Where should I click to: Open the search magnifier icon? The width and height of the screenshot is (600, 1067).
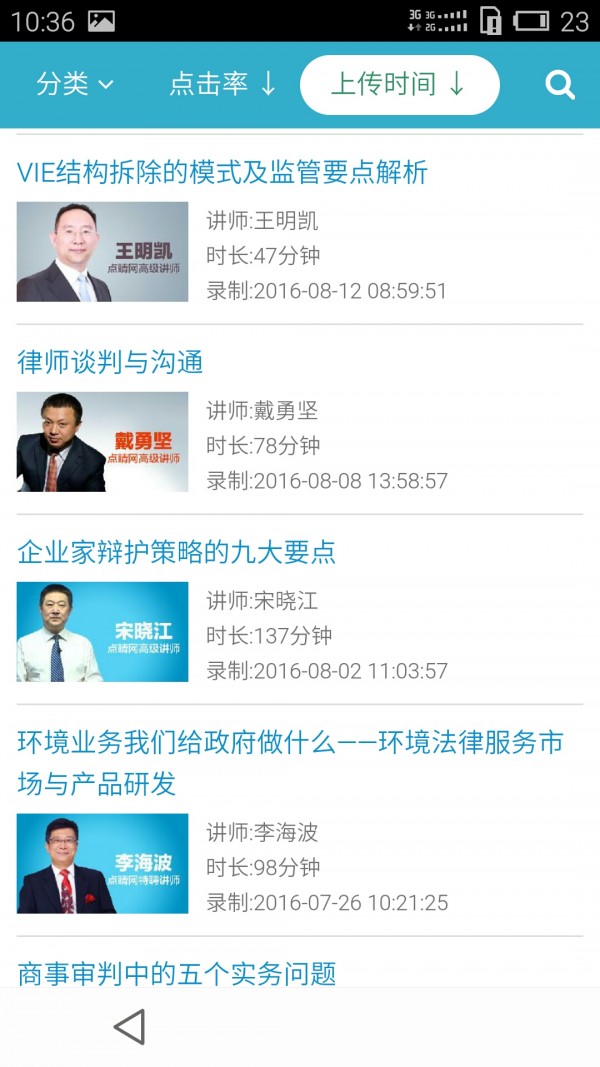[560, 85]
